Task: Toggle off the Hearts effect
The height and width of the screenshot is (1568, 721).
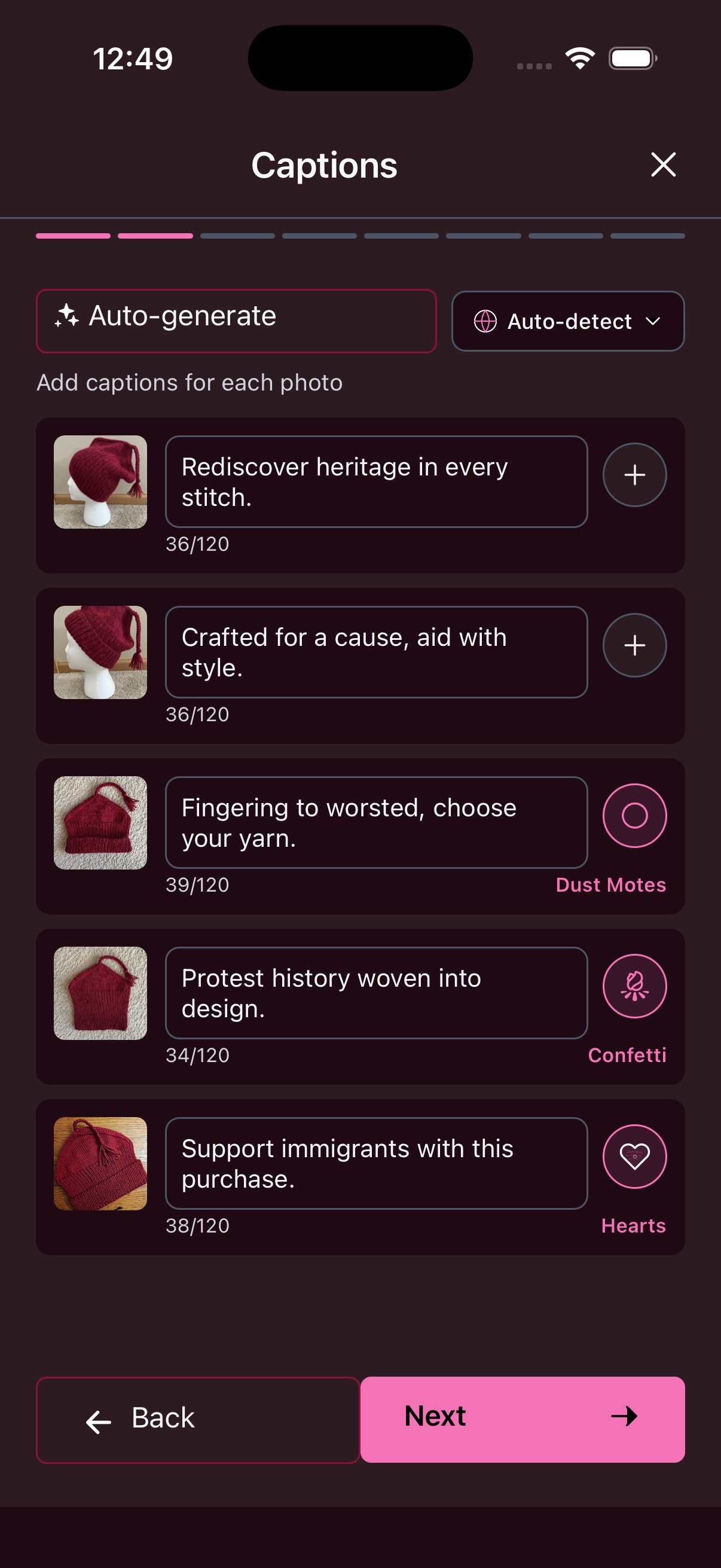Action: (634, 1158)
